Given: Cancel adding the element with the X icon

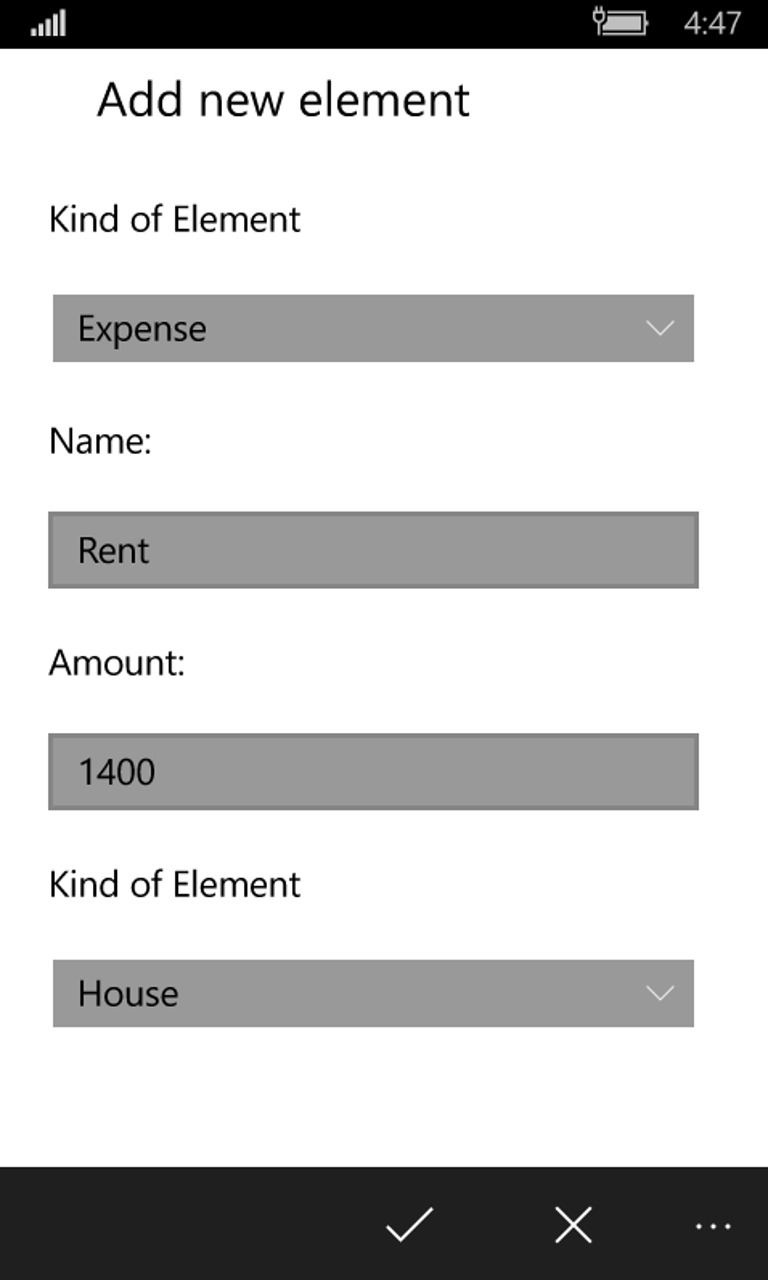Looking at the screenshot, I should 573,1224.
